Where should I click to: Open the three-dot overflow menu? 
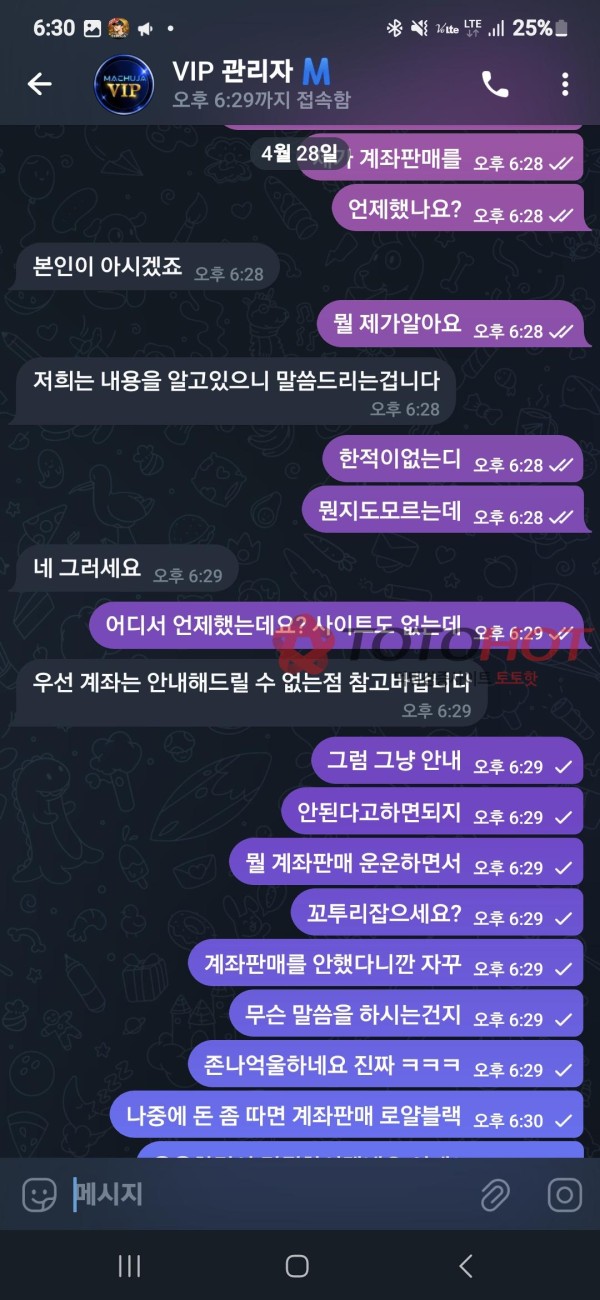click(x=565, y=85)
